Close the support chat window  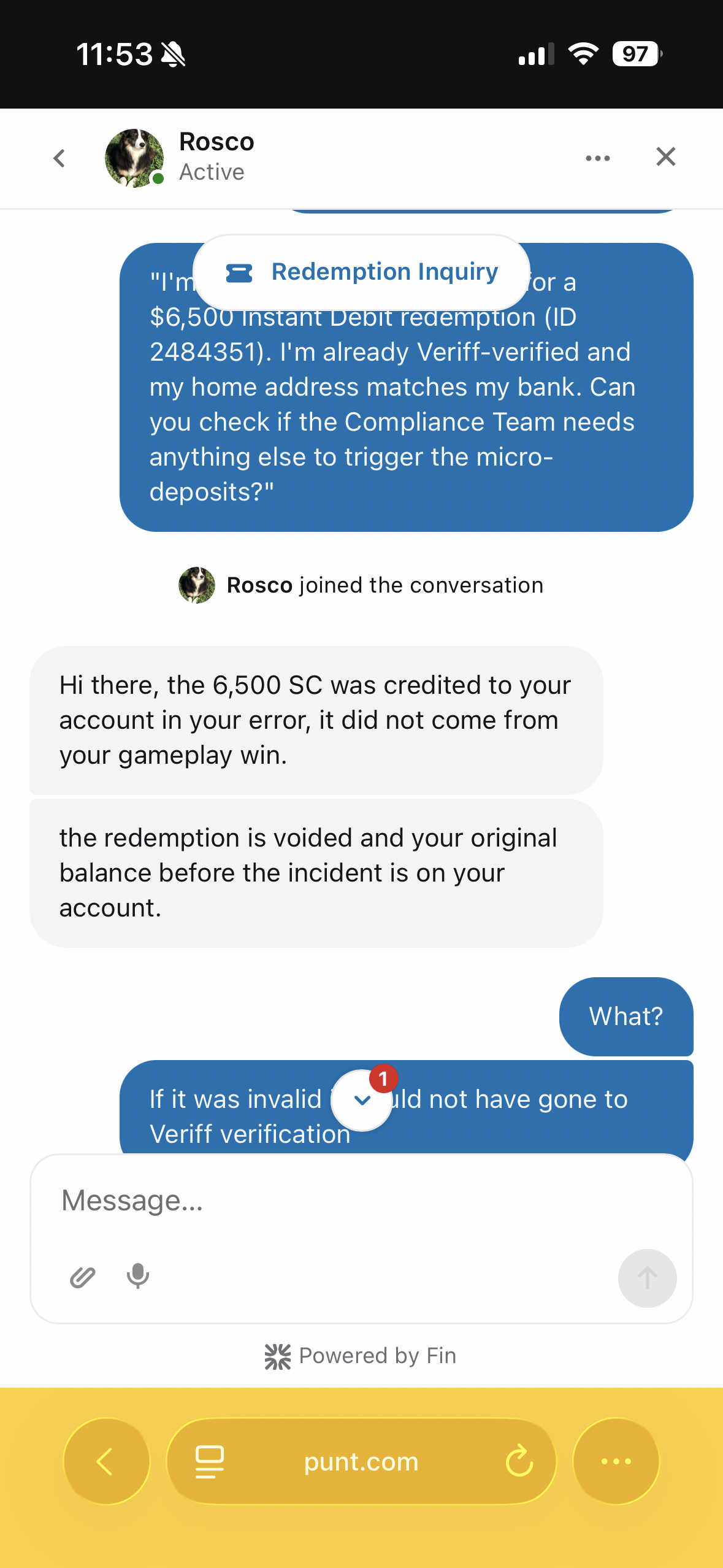(x=665, y=157)
